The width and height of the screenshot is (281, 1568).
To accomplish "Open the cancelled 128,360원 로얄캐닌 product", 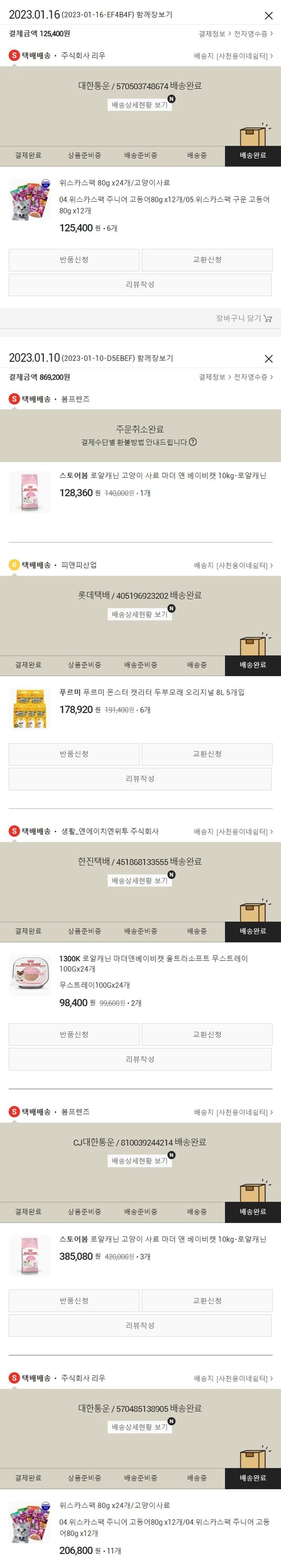I will pos(162,476).
